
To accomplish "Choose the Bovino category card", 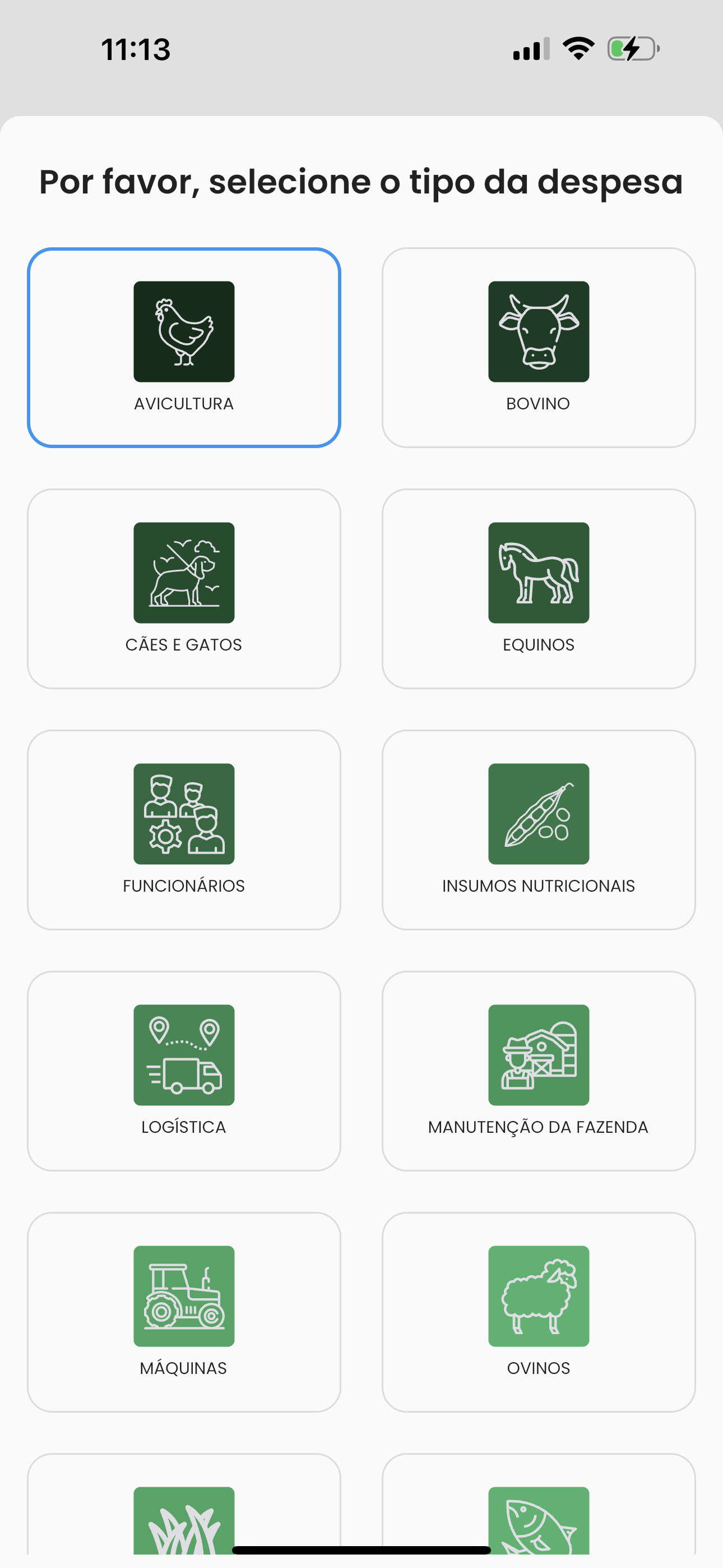I will [x=538, y=348].
